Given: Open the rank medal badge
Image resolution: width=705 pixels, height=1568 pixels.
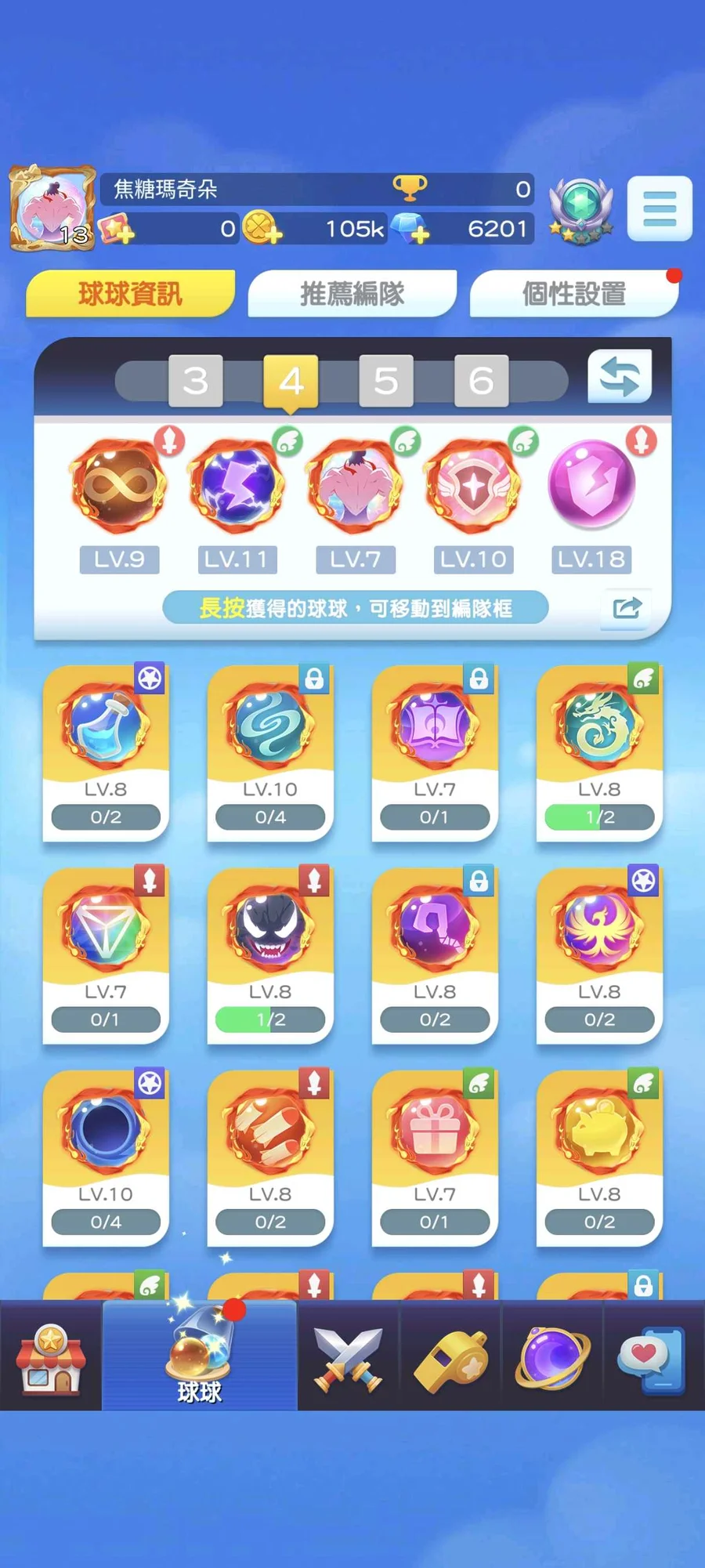Looking at the screenshot, I should pos(580,209).
